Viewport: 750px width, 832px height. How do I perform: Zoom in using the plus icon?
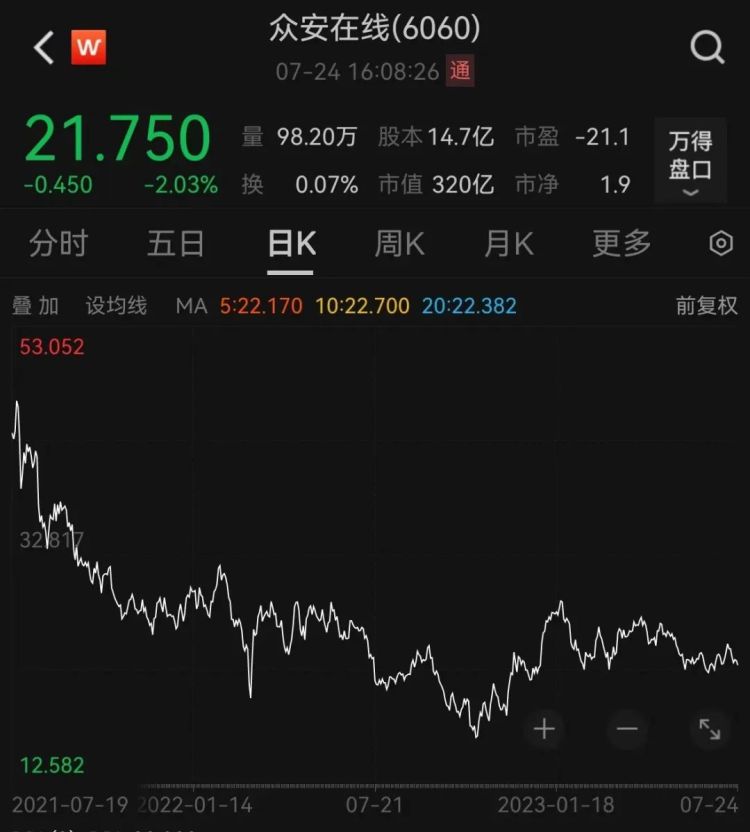(x=543, y=730)
